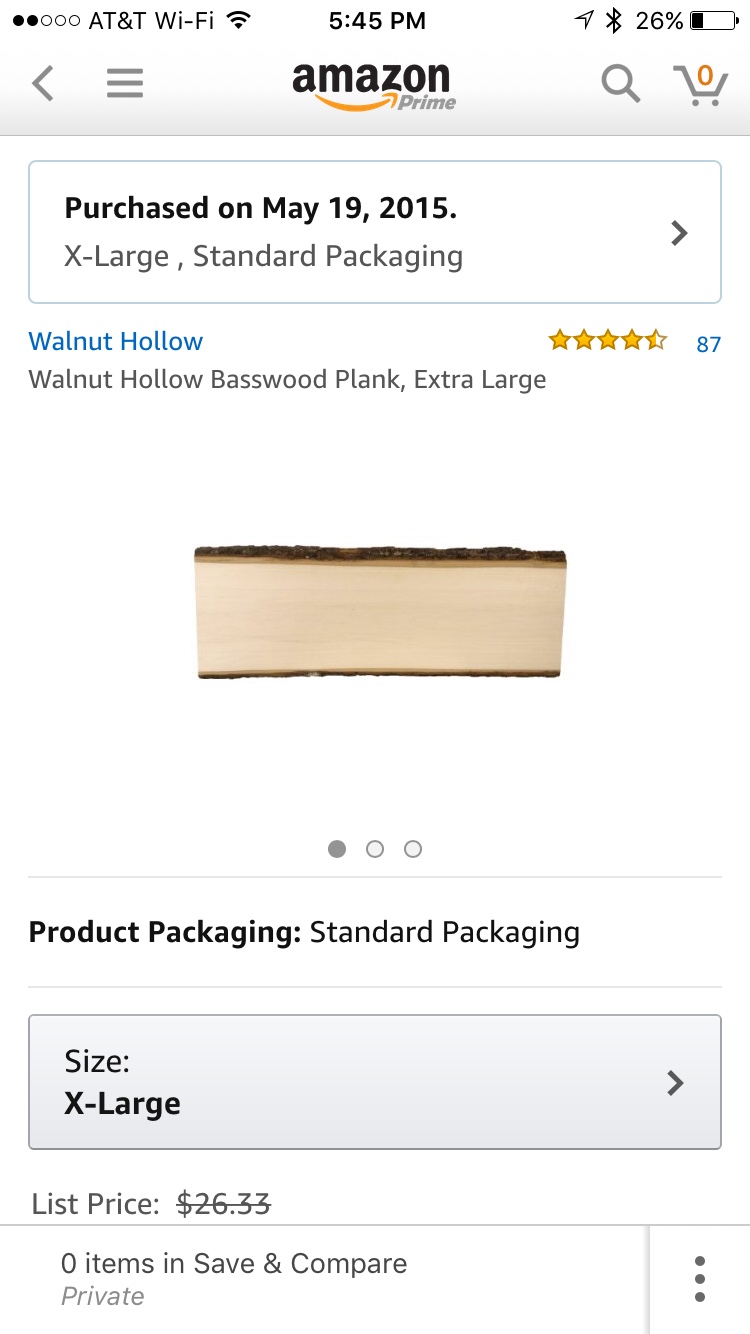
Task: Open the hamburger navigation menu
Action: (x=125, y=83)
